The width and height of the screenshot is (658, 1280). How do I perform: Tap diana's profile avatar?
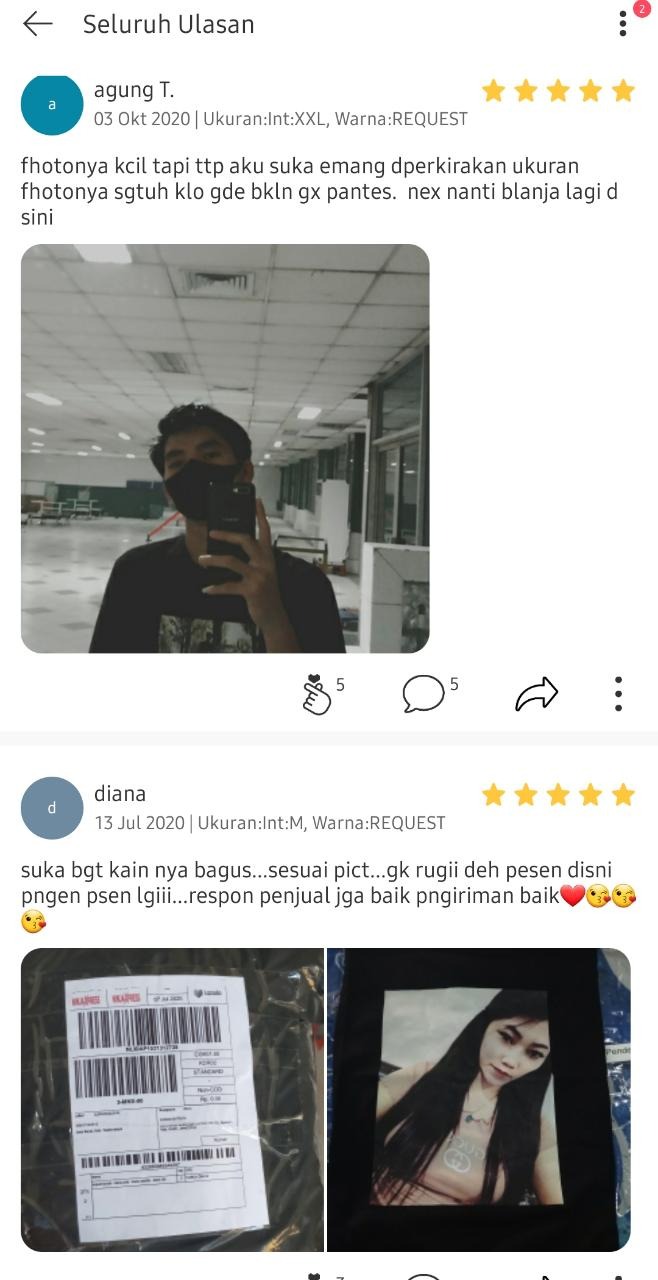click(52, 808)
